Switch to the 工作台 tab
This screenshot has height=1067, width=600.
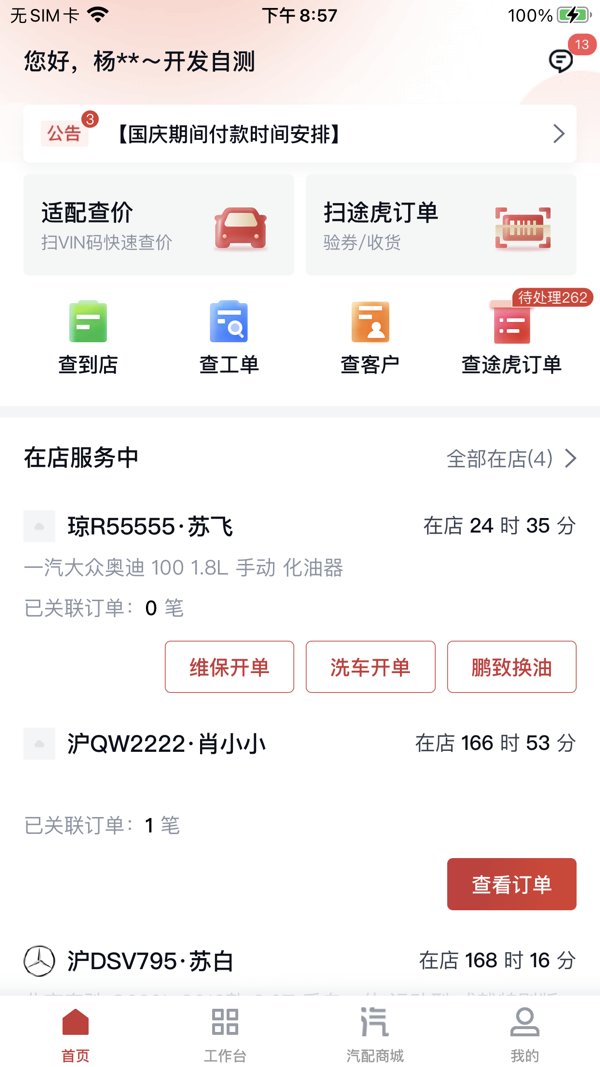(x=225, y=1034)
